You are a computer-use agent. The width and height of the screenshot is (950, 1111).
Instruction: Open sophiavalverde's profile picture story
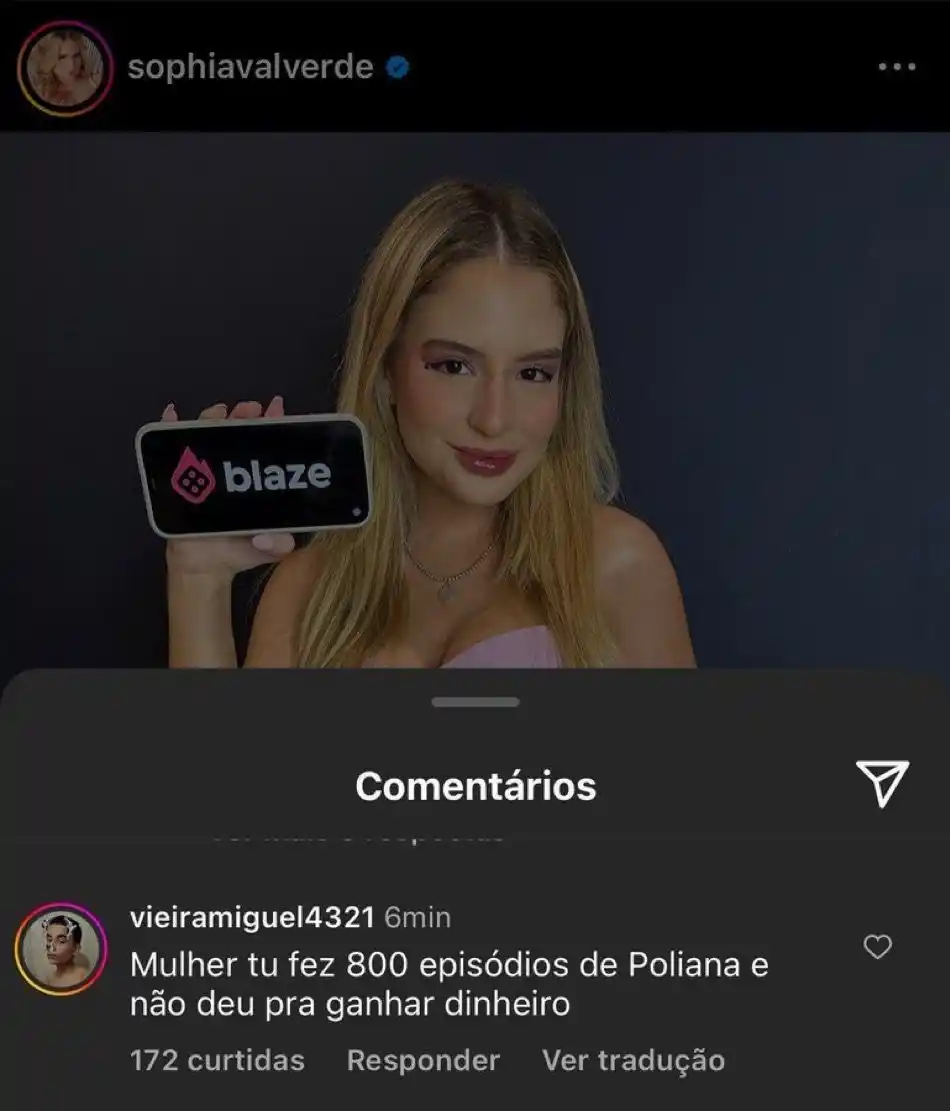[x=62, y=68]
